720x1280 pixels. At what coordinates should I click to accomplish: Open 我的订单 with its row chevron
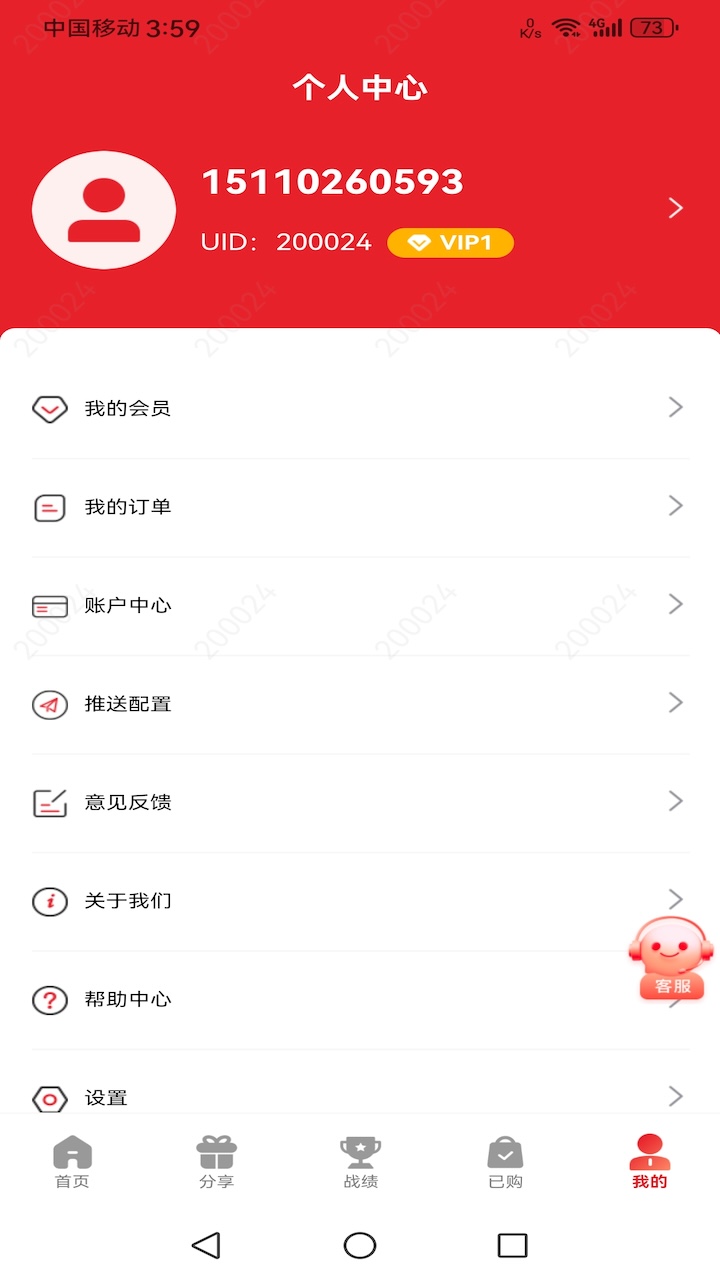(x=675, y=506)
